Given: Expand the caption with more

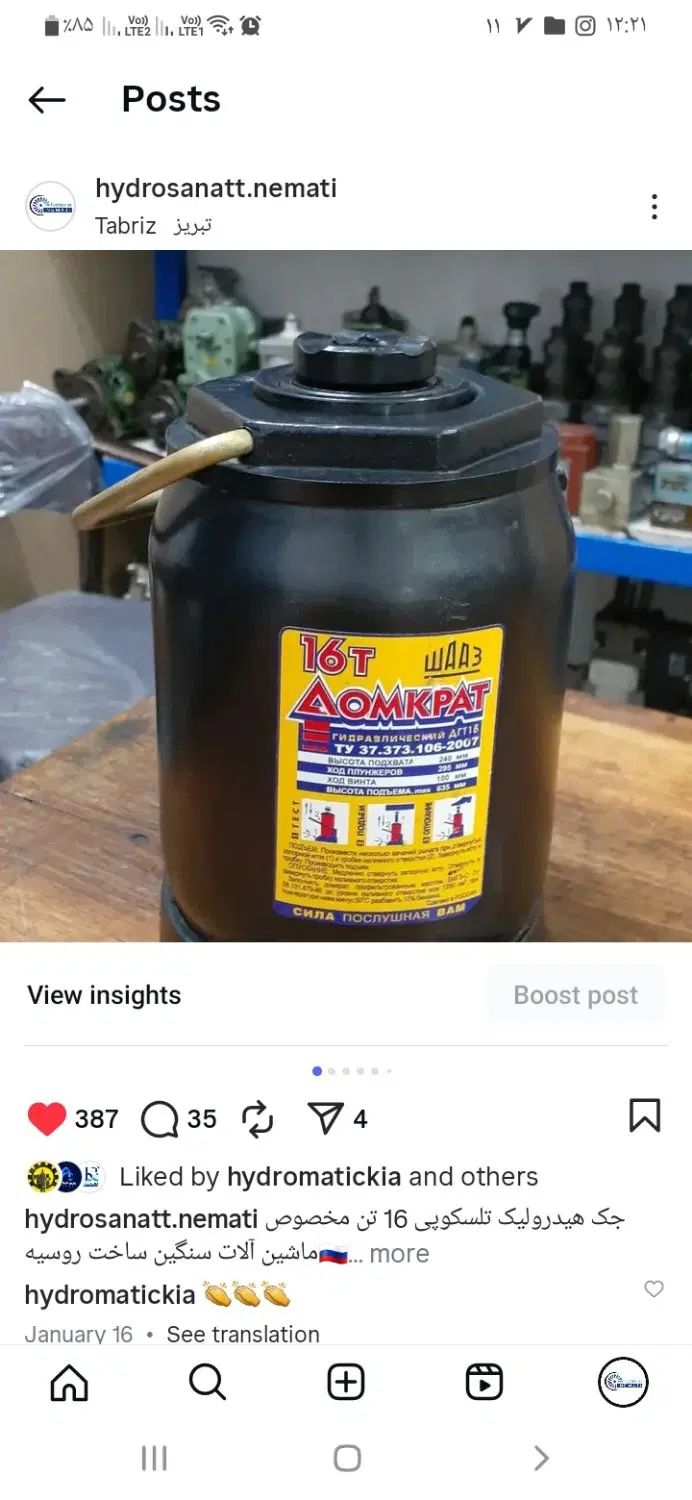Looking at the screenshot, I should tap(399, 1254).
